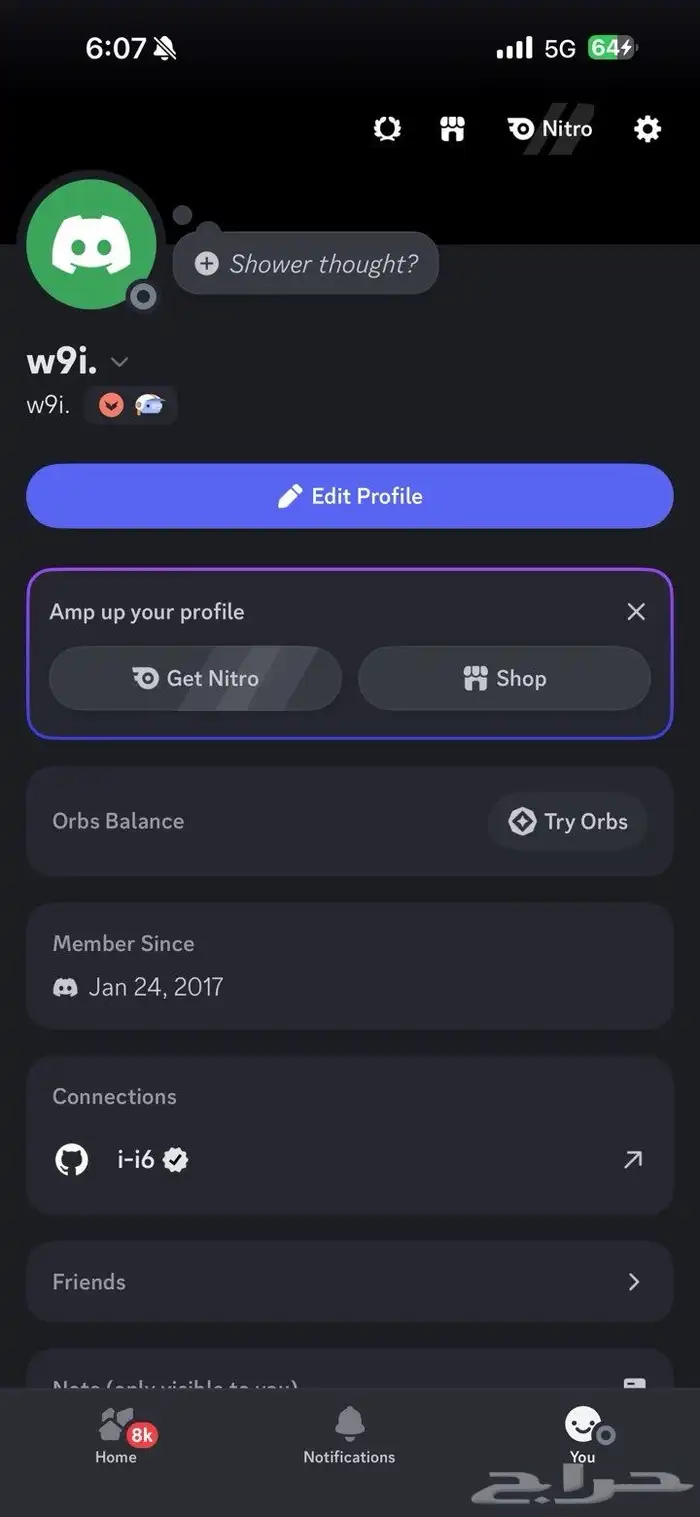Image resolution: width=700 pixels, height=1517 pixels.
Task: Select Get Nitro
Action: click(196, 678)
